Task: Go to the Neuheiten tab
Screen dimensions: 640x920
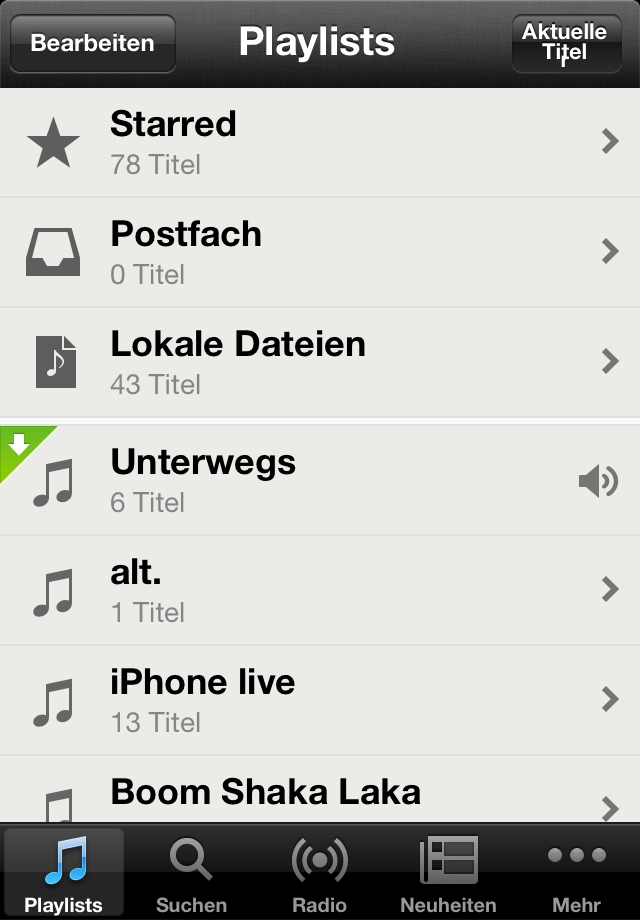Action: (448, 873)
